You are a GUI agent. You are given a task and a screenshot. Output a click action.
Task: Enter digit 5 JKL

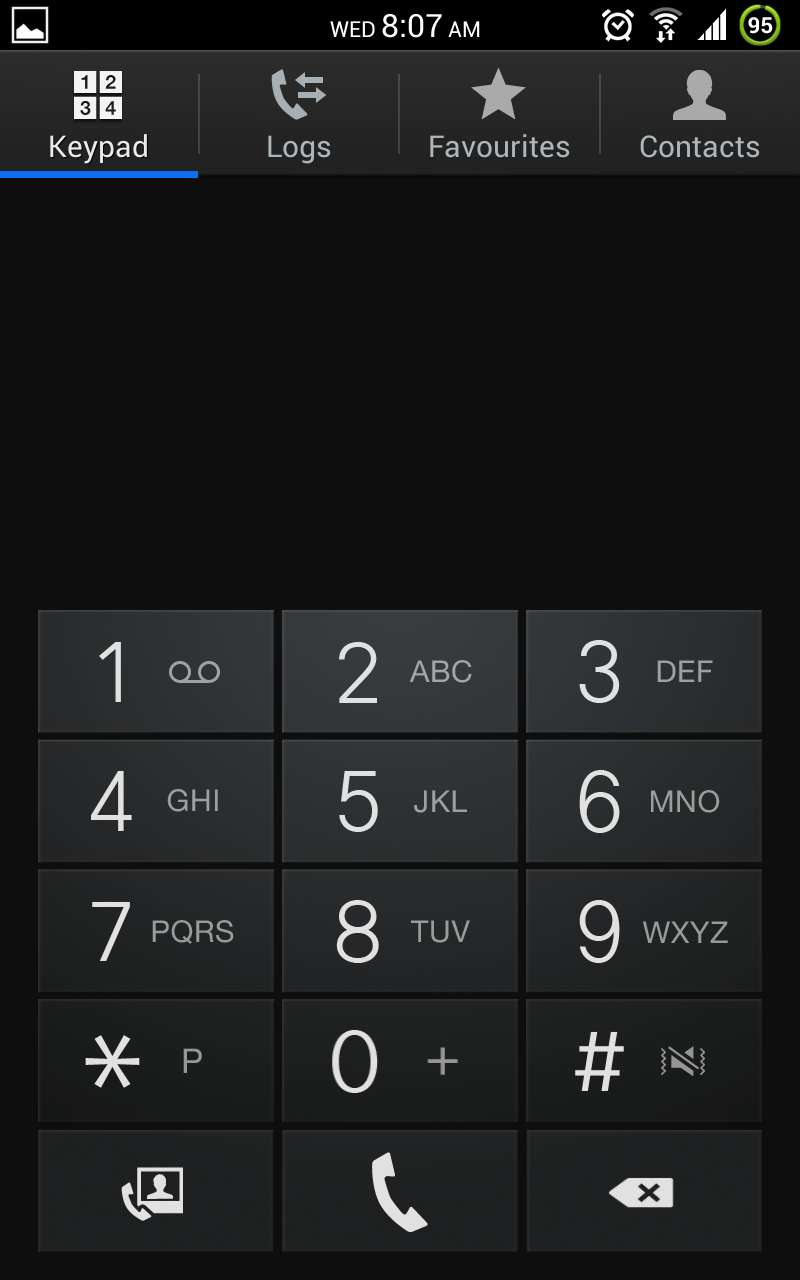[x=400, y=801]
